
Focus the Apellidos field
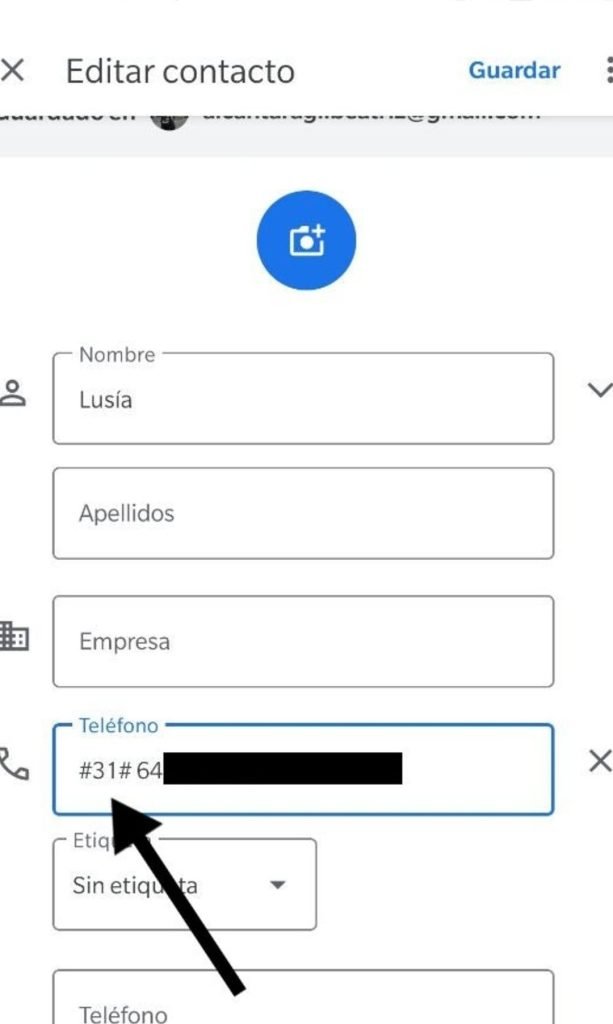[x=303, y=513]
